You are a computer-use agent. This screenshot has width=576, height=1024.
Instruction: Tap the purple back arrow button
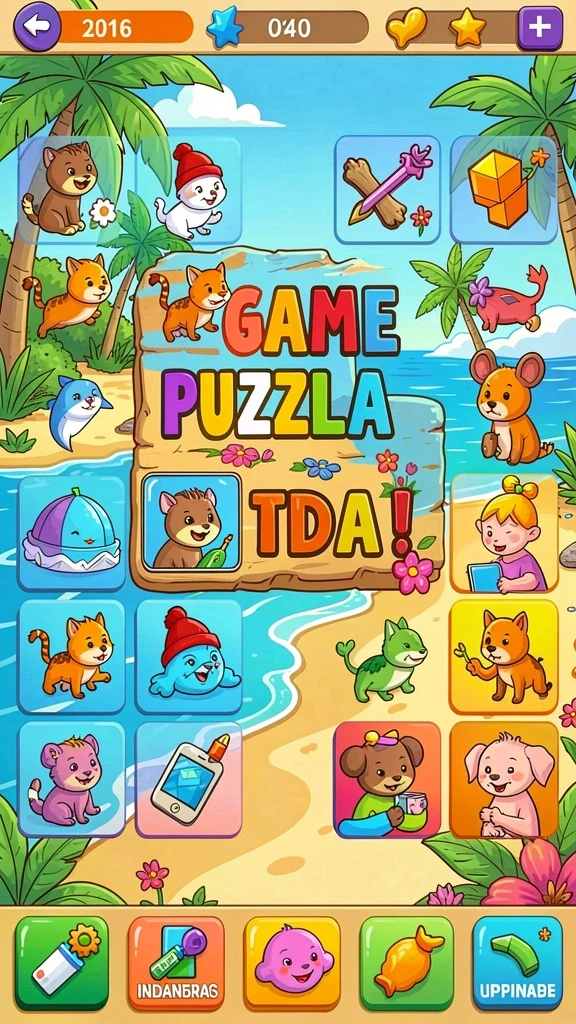[x=36, y=26]
